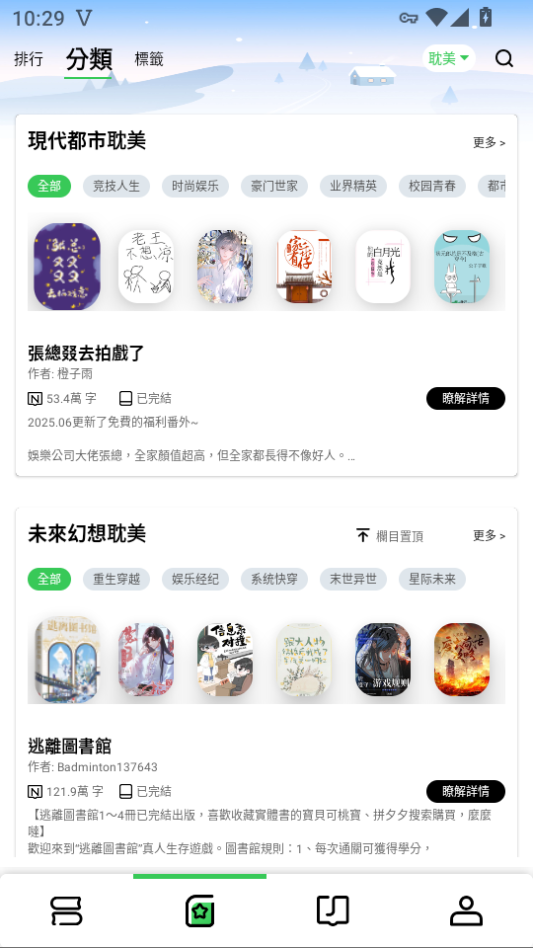Switch to the 標籤 tab
This screenshot has height=948, width=533.
tap(149, 59)
